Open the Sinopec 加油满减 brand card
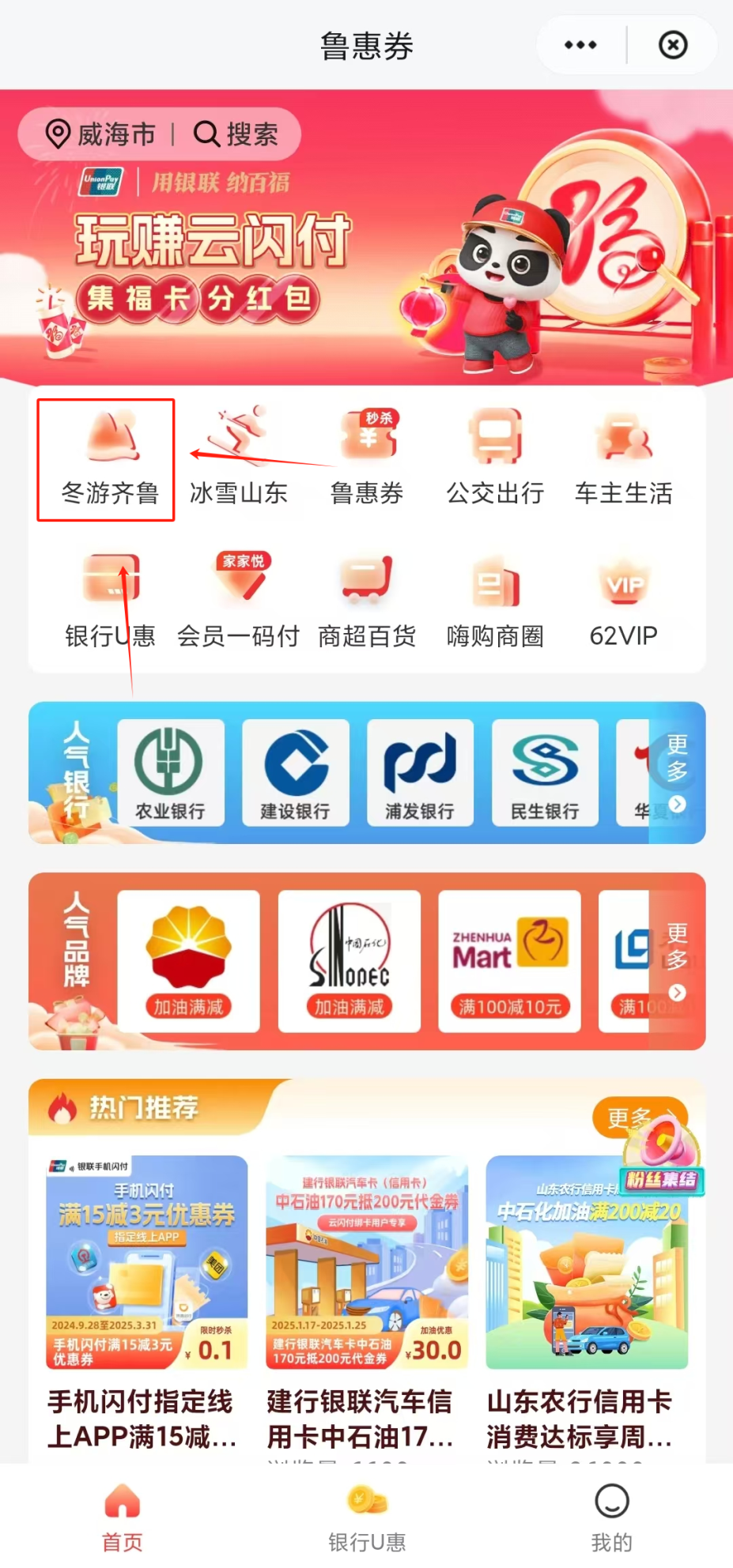The width and height of the screenshot is (733, 1568). pos(349,961)
